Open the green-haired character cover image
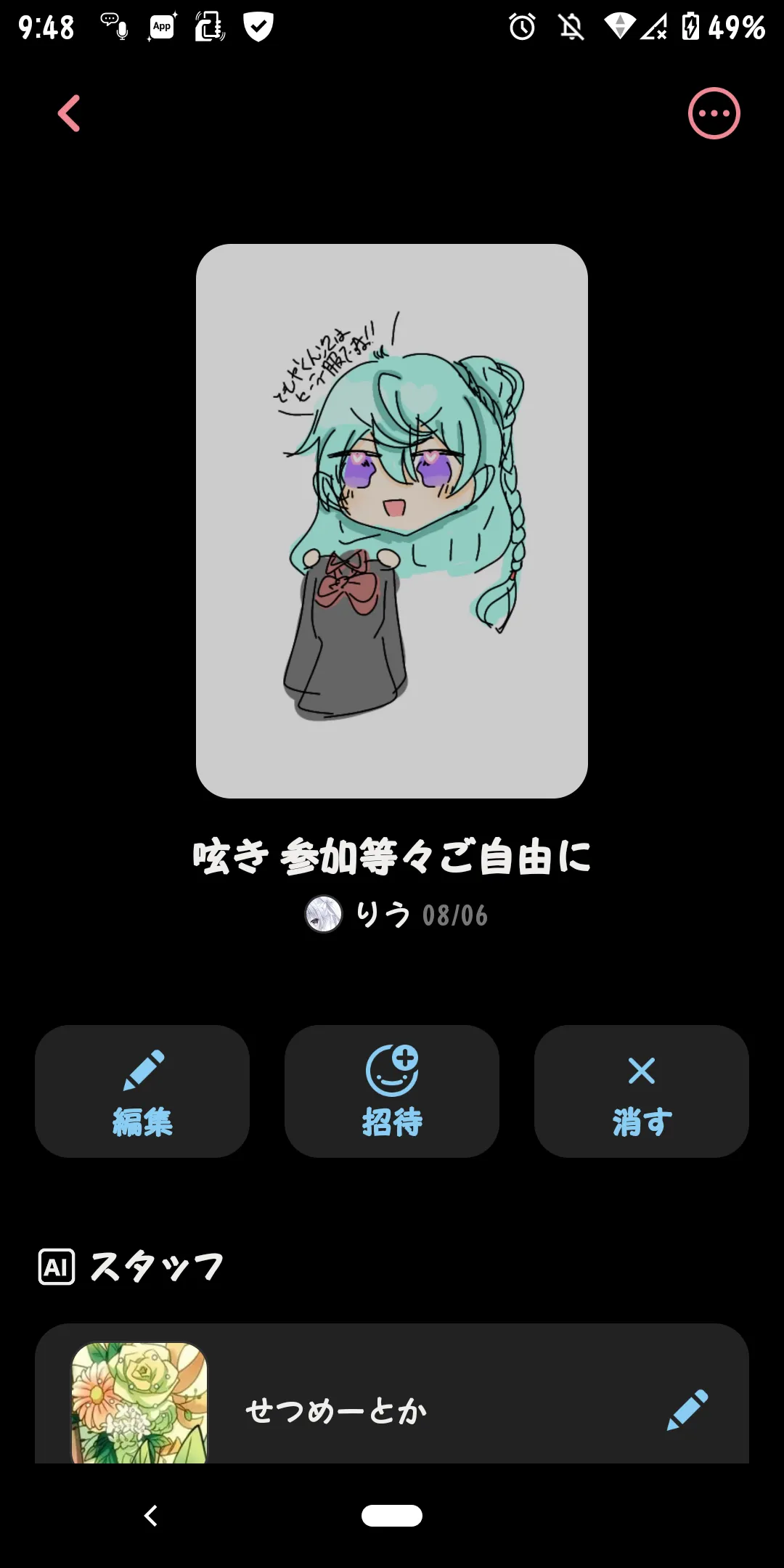The height and width of the screenshot is (1568, 784). click(392, 520)
